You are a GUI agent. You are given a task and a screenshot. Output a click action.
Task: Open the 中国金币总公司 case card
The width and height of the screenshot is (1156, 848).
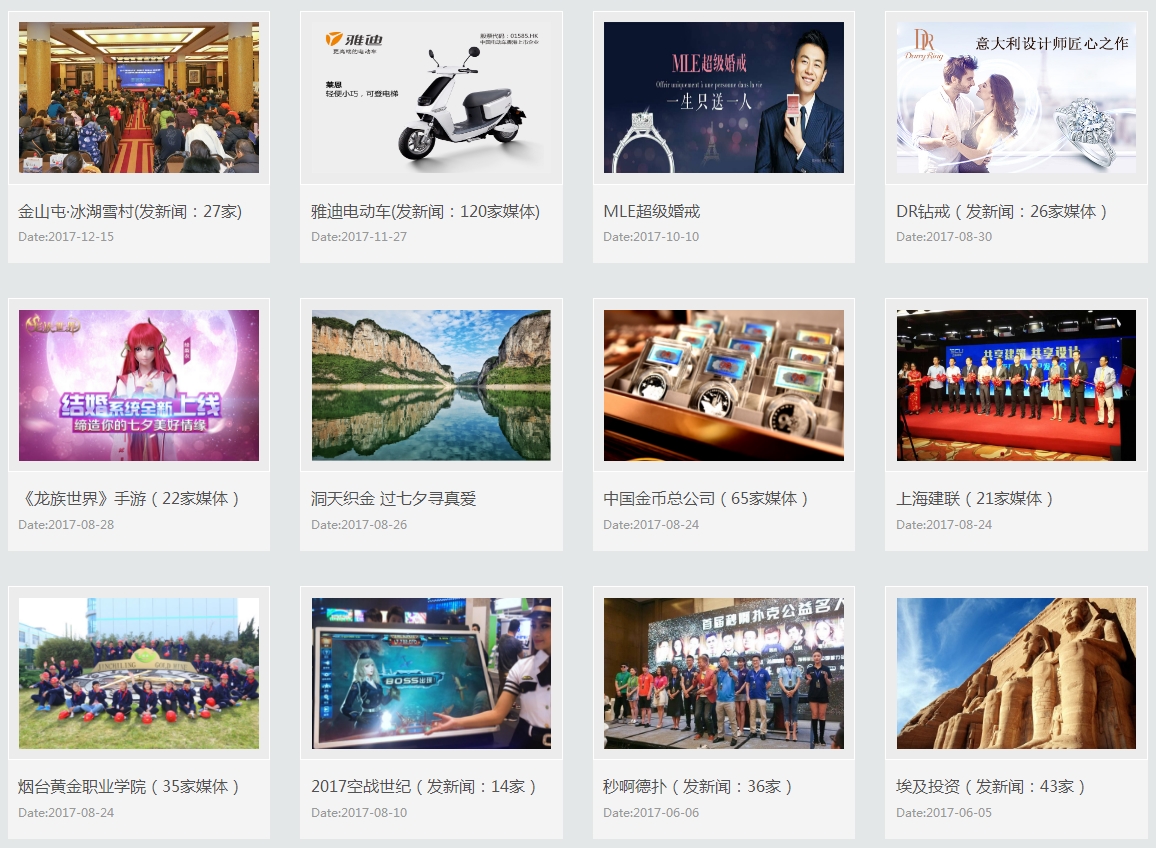coord(723,386)
